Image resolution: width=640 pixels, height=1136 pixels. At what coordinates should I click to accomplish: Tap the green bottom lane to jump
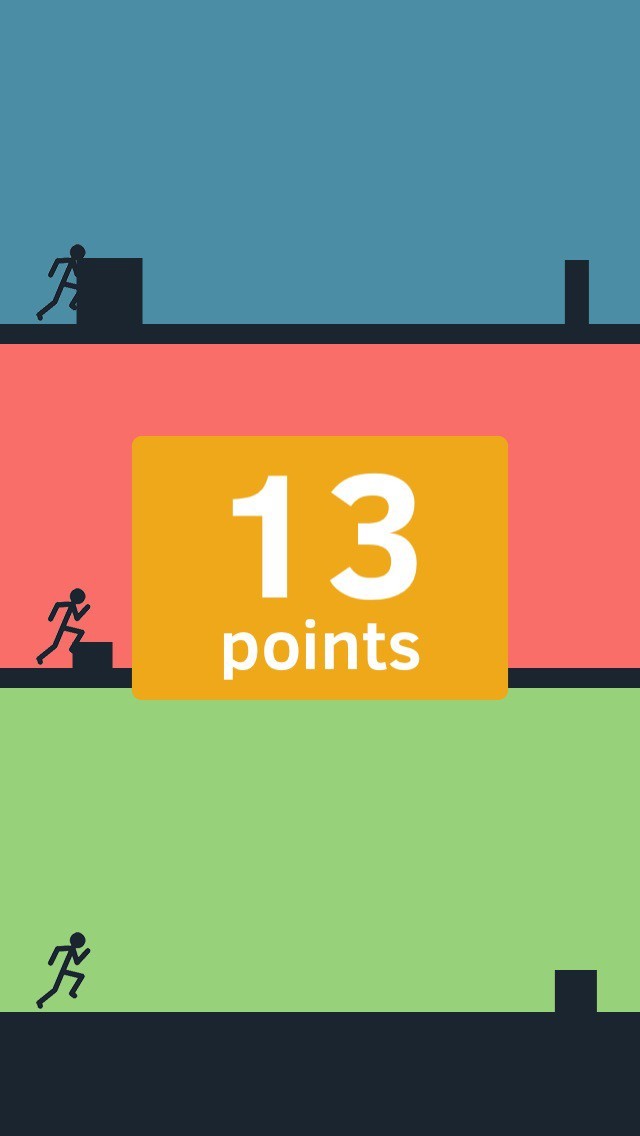pyautogui.click(x=320, y=850)
